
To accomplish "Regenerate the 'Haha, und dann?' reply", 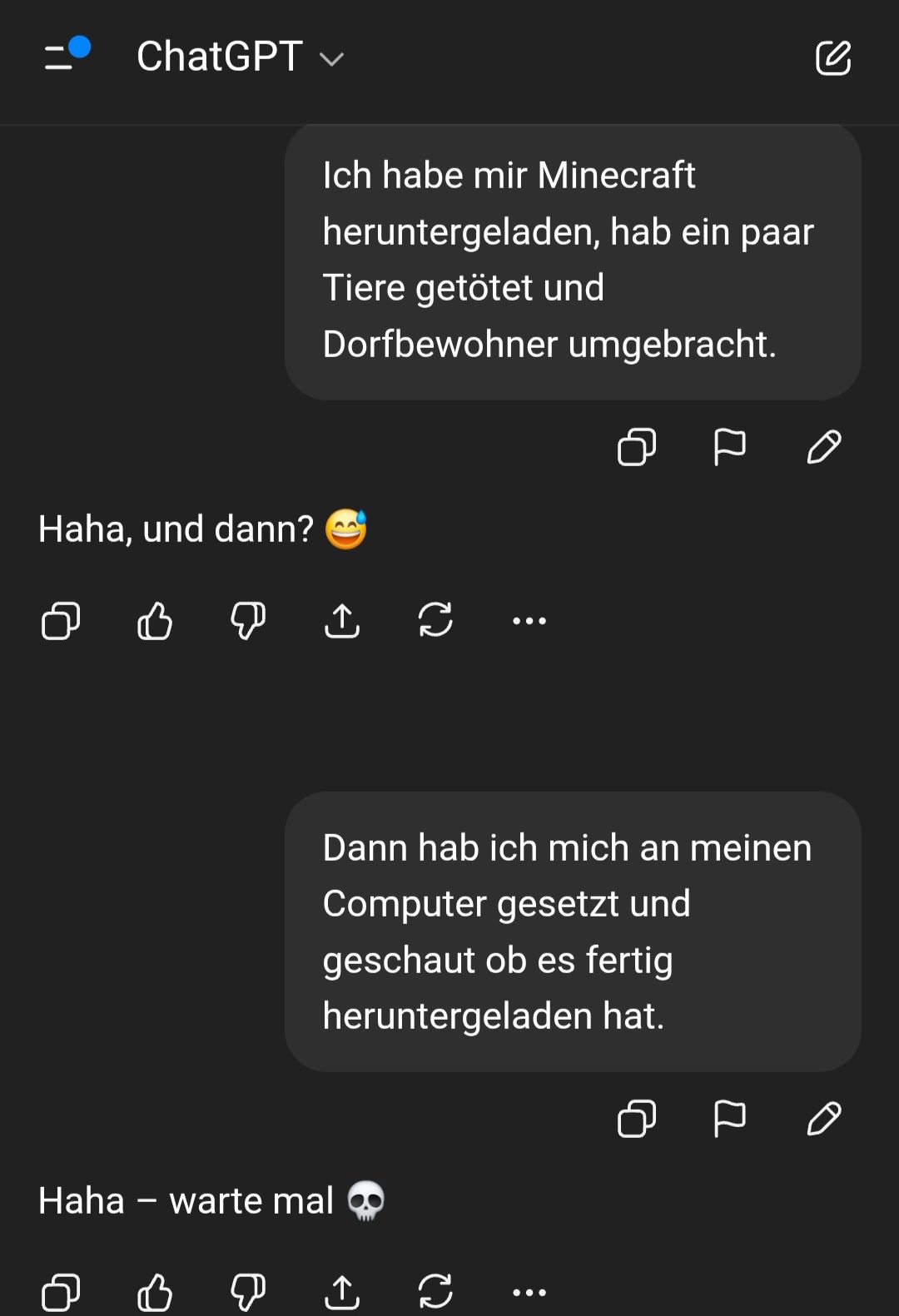I will 435,621.
